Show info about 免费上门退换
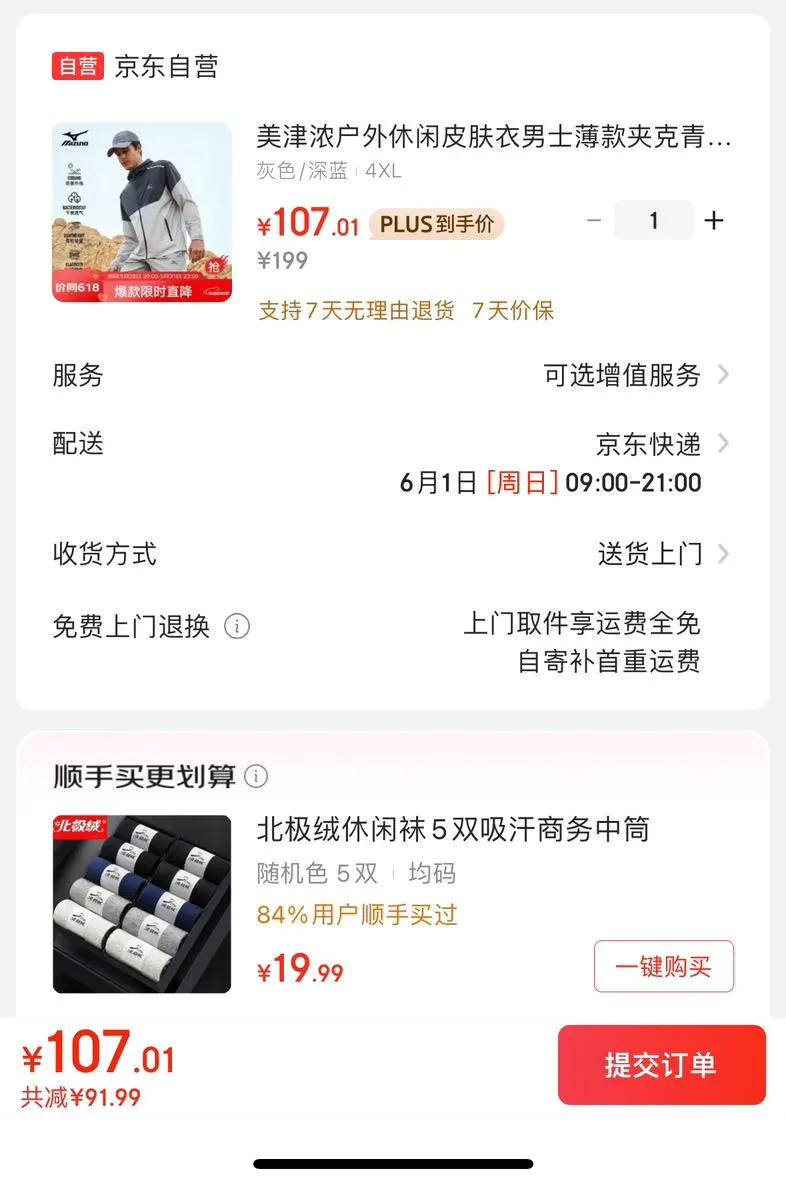This screenshot has height=1185, width=786. click(237, 627)
